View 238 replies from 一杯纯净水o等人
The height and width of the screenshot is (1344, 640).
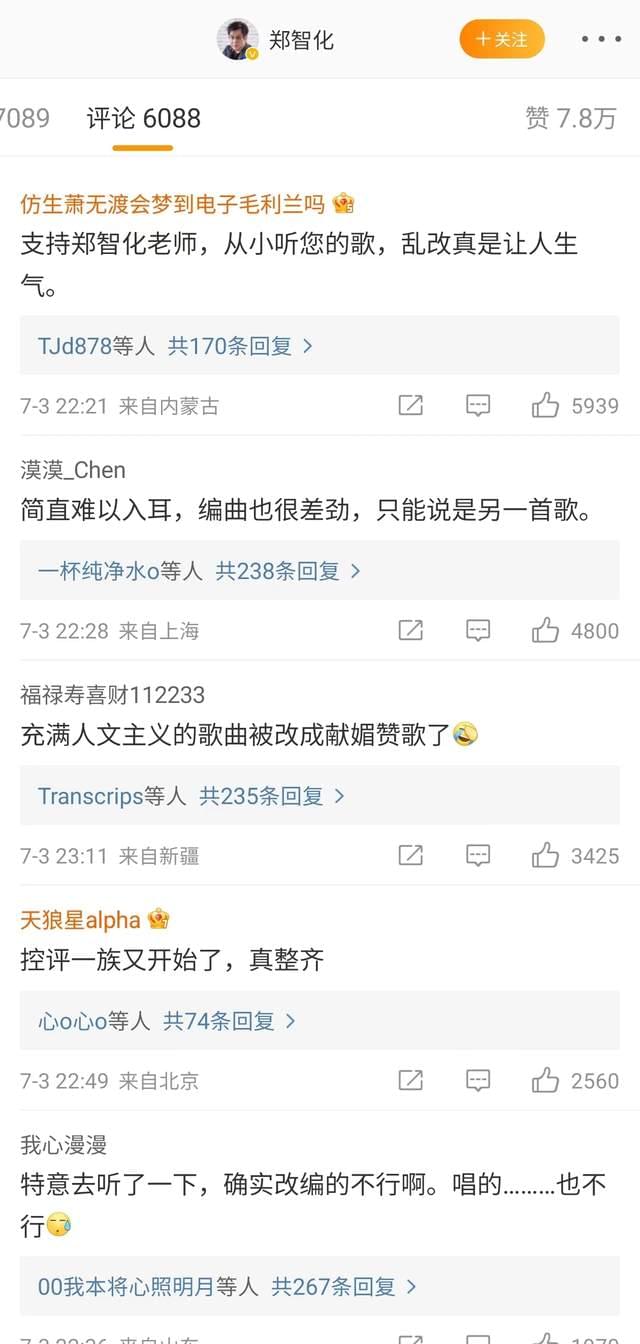[199, 571]
